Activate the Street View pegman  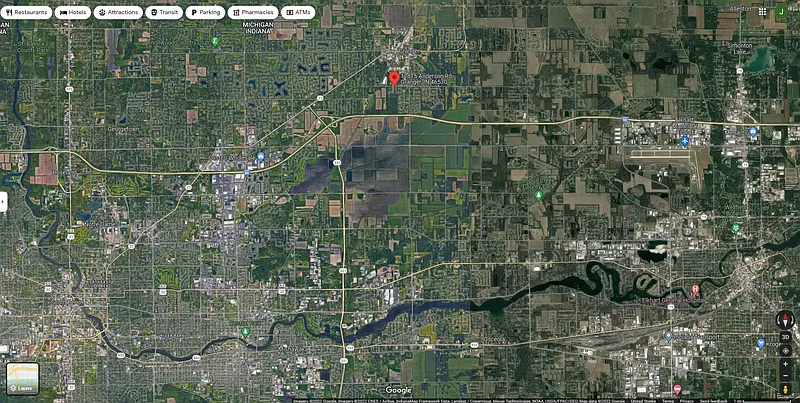[786, 389]
